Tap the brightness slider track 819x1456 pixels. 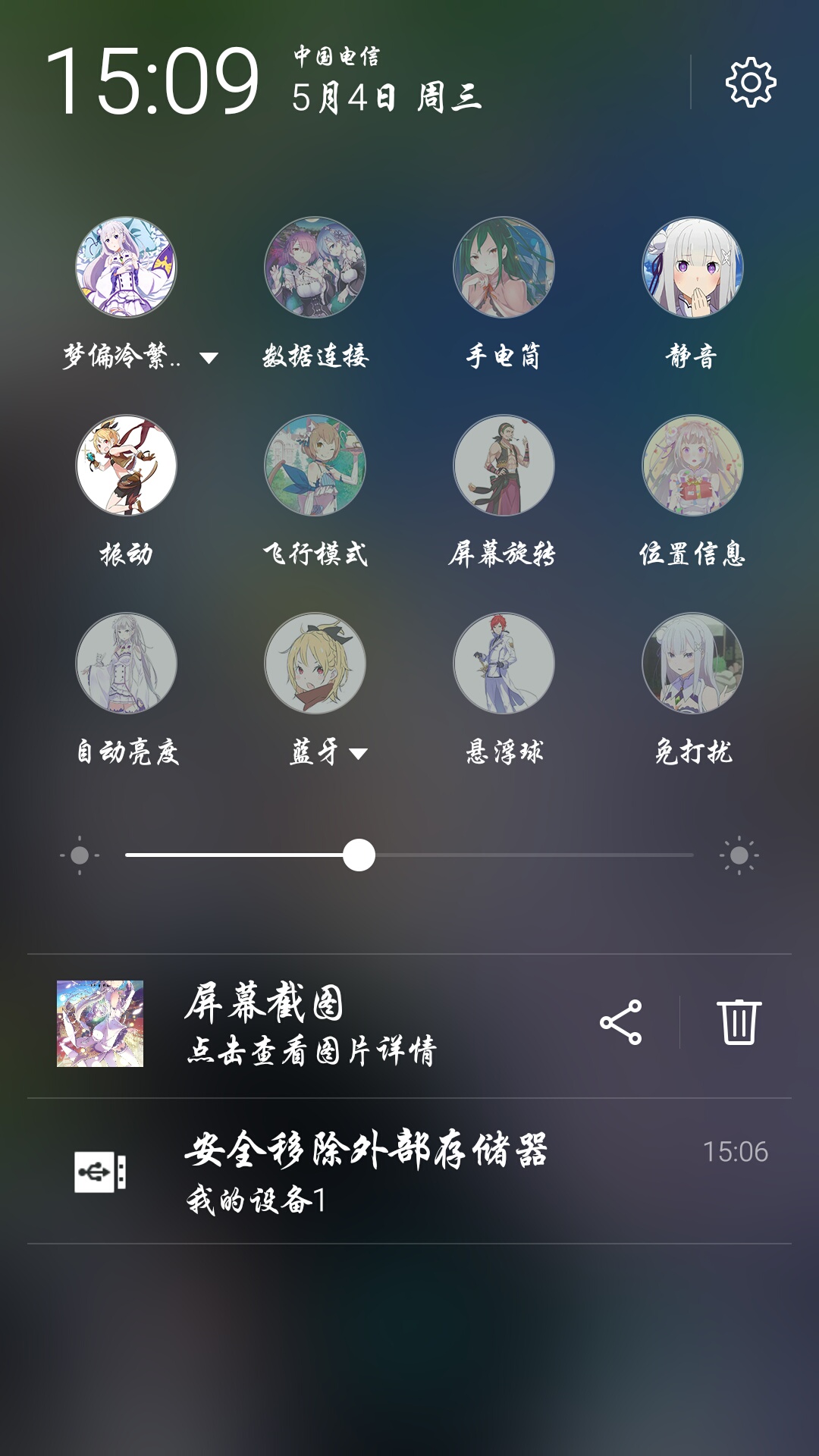coord(531,855)
